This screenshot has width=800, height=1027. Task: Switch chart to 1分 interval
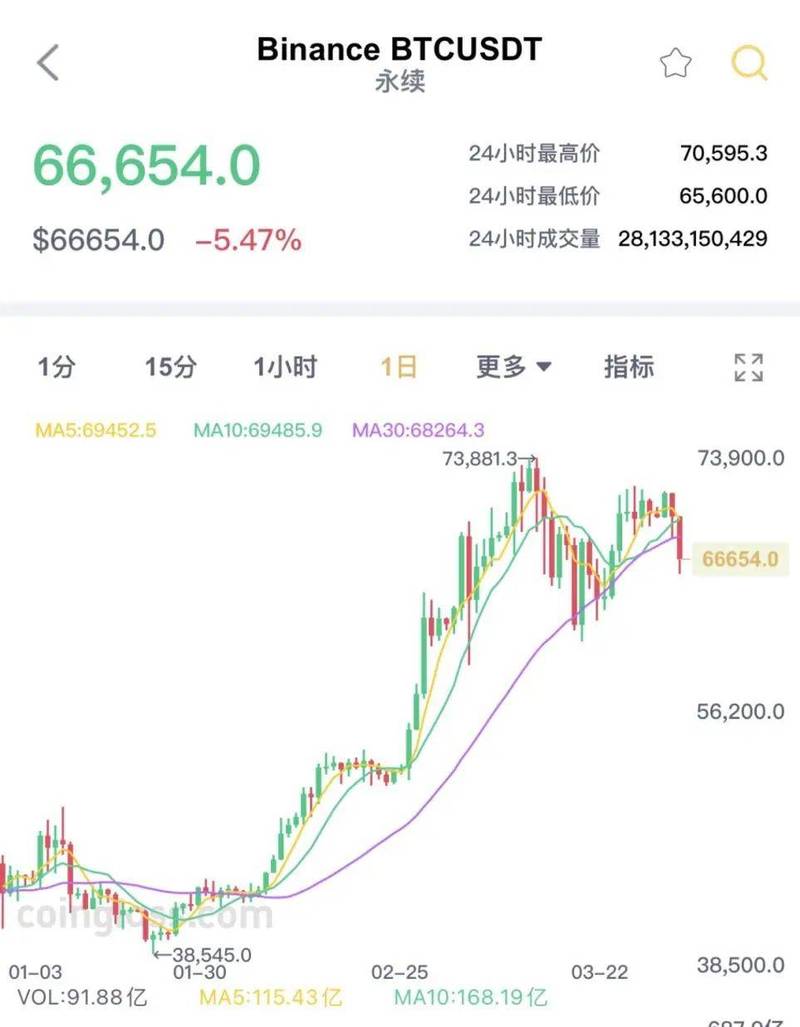pyautogui.click(x=57, y=367)
